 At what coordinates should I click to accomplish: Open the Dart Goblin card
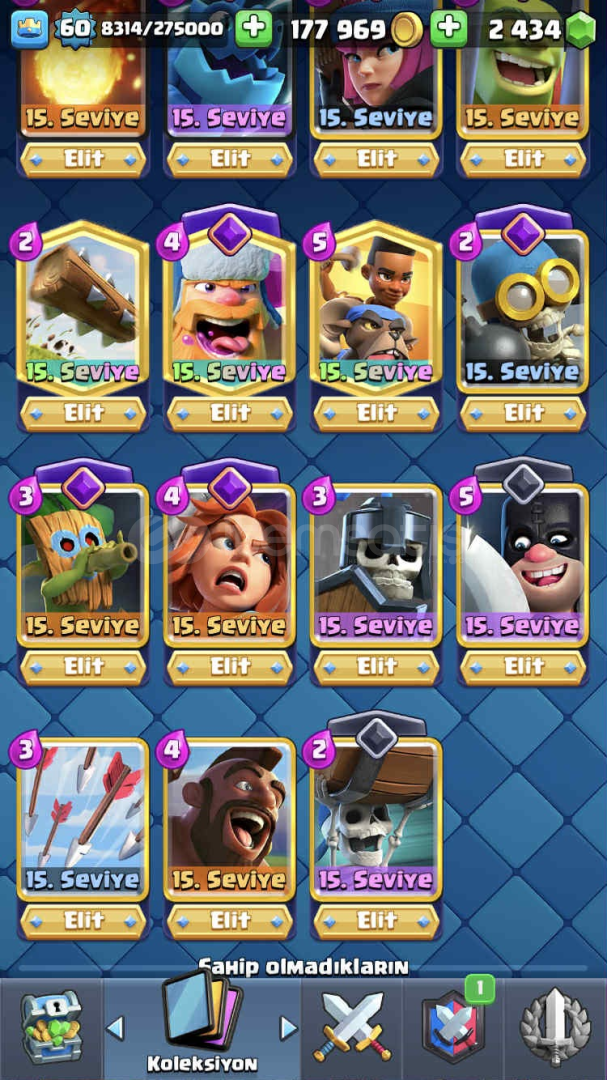83,563
